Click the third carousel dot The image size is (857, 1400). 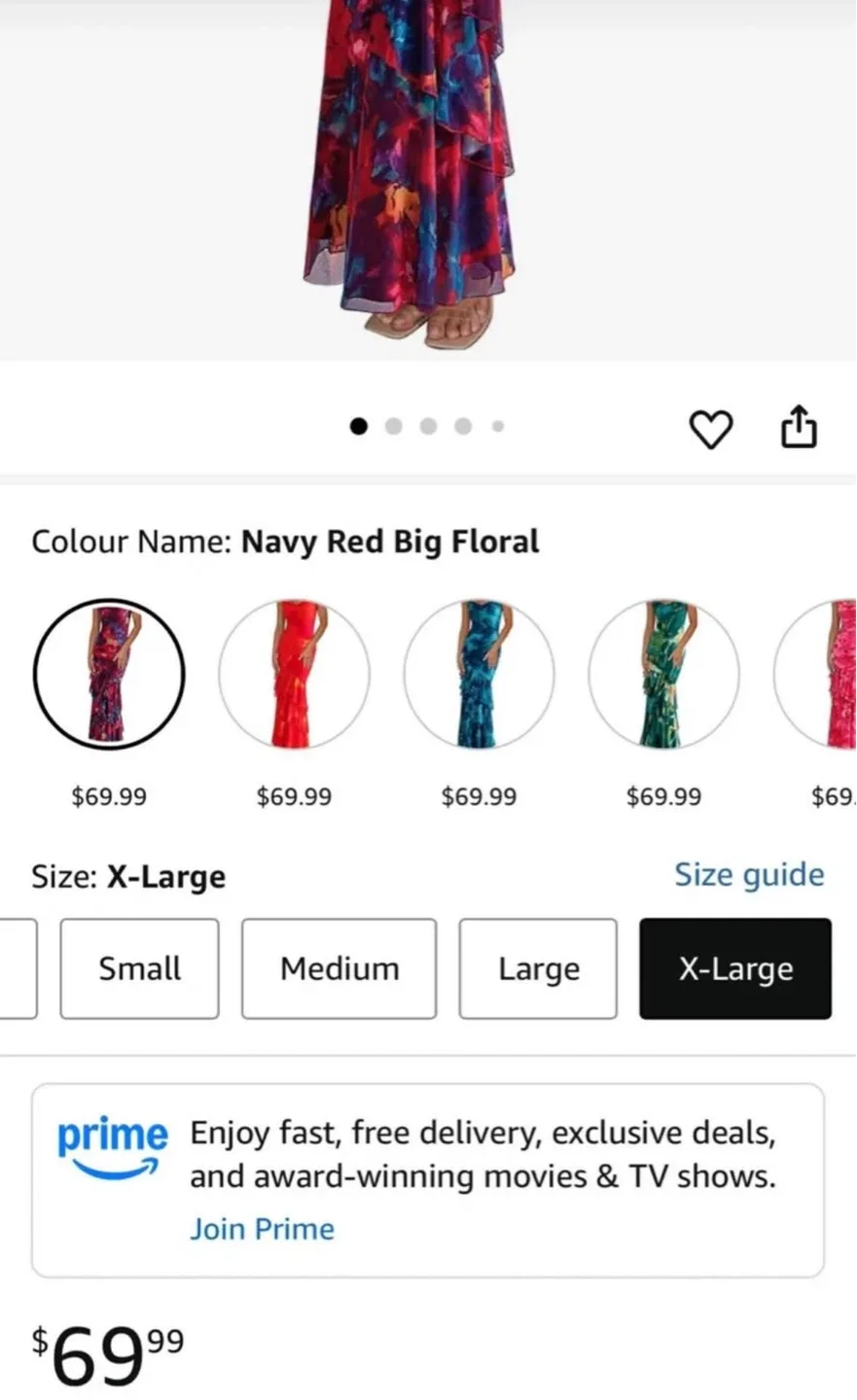point(428,426)
